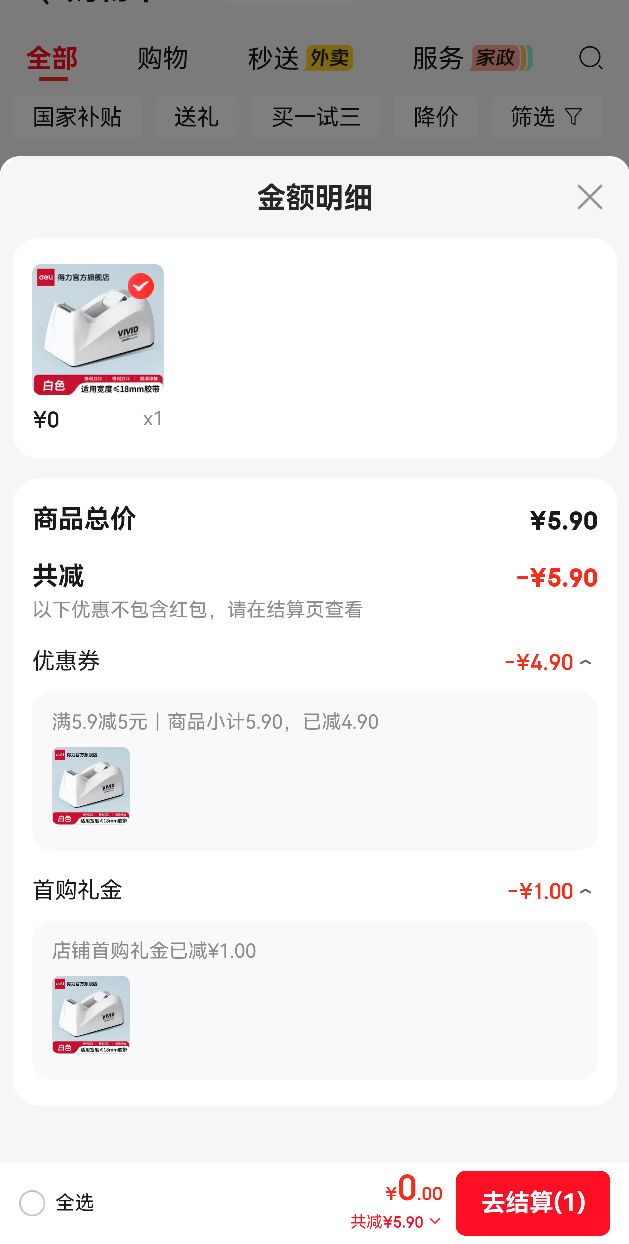Open the white tape dispenser product tile
The height and width of the screenshot is (1244, 629).
click(x=98, y=330)
